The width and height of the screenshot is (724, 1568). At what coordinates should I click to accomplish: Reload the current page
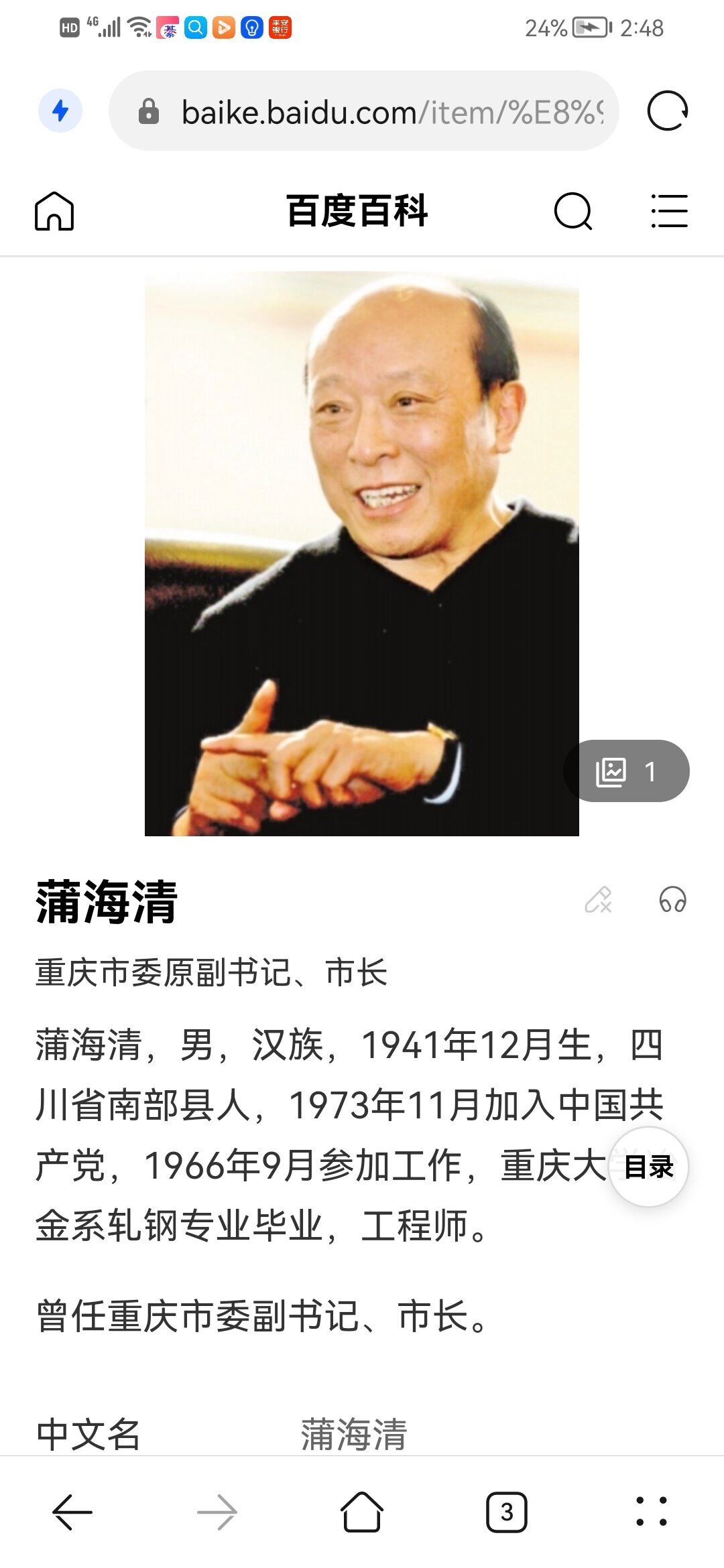pos(667,111)
